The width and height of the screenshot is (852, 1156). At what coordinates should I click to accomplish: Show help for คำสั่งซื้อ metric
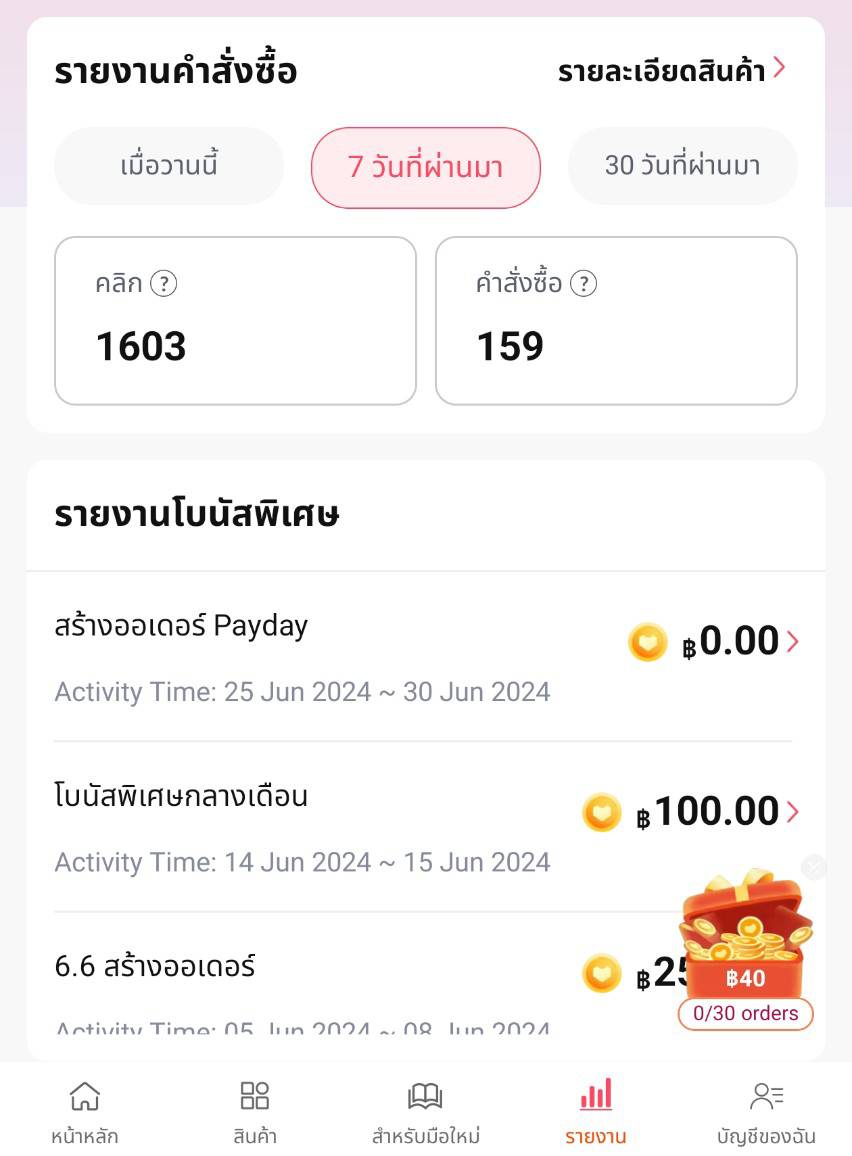coord(583,284)
